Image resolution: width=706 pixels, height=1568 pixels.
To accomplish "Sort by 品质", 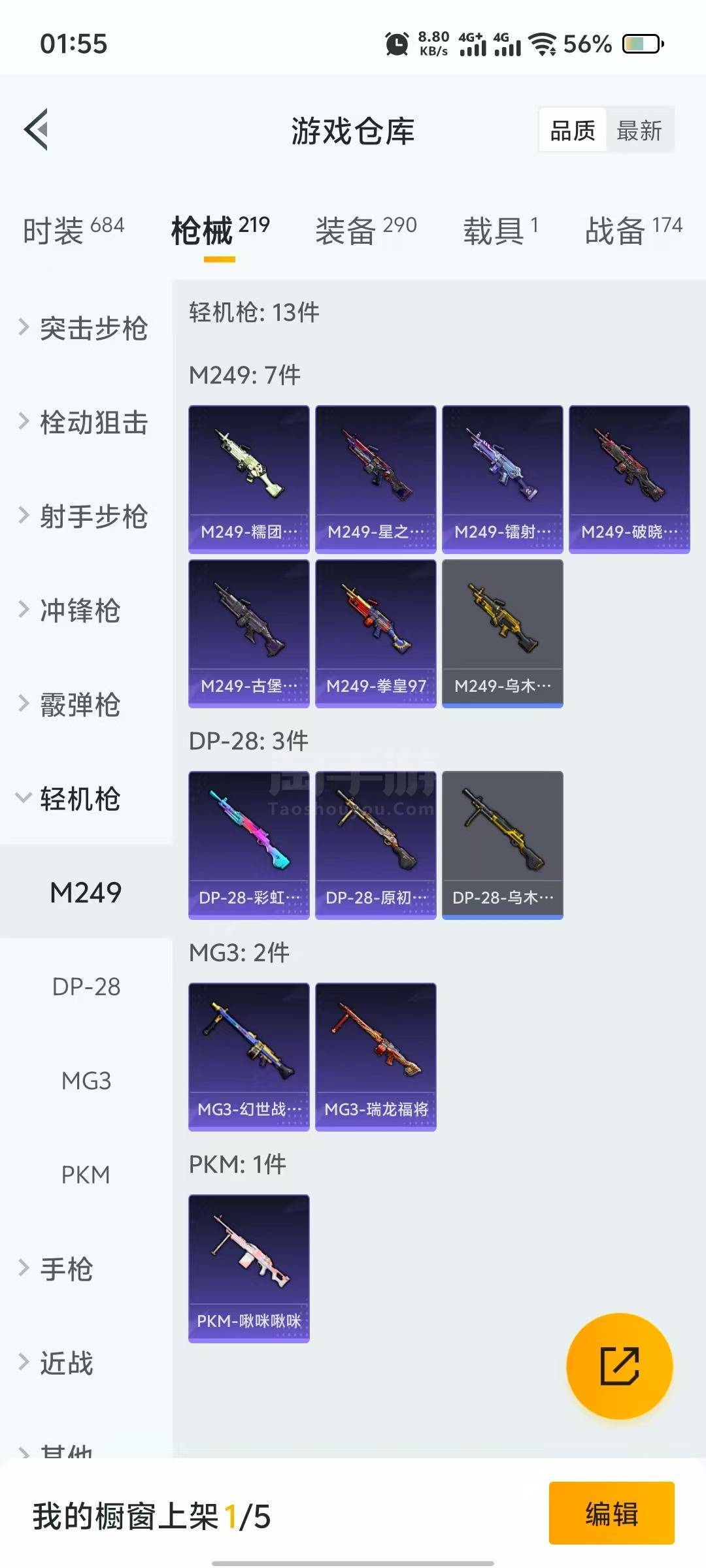I will 573,131.
